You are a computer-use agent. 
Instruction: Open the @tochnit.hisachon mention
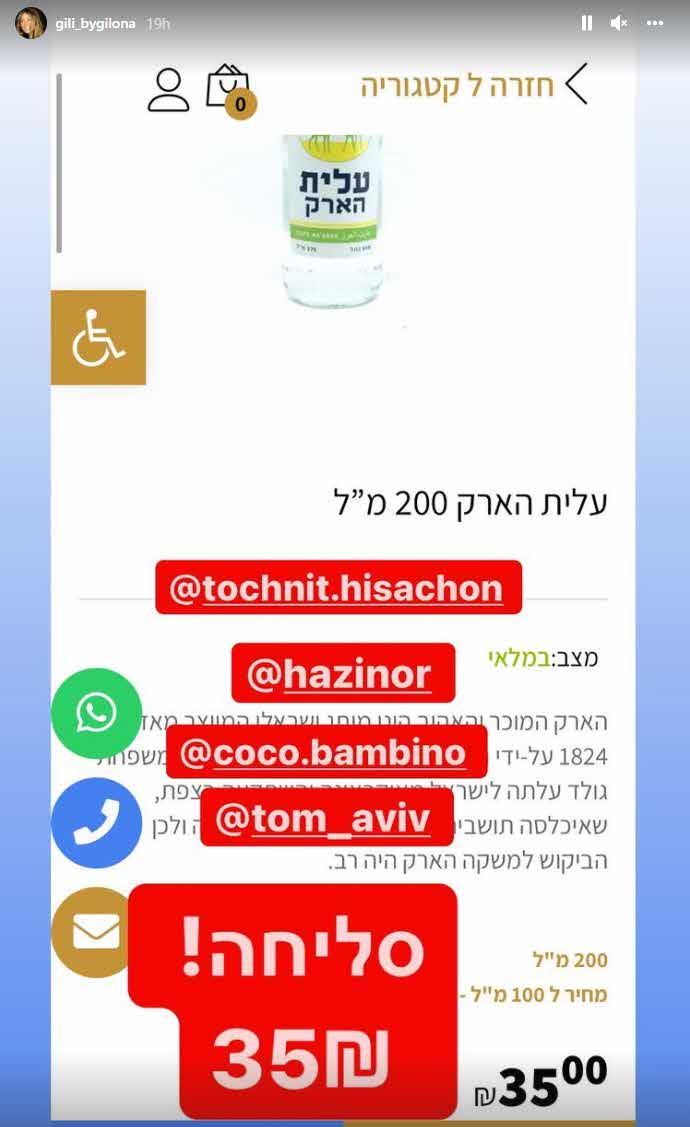(x=338, y=588)
